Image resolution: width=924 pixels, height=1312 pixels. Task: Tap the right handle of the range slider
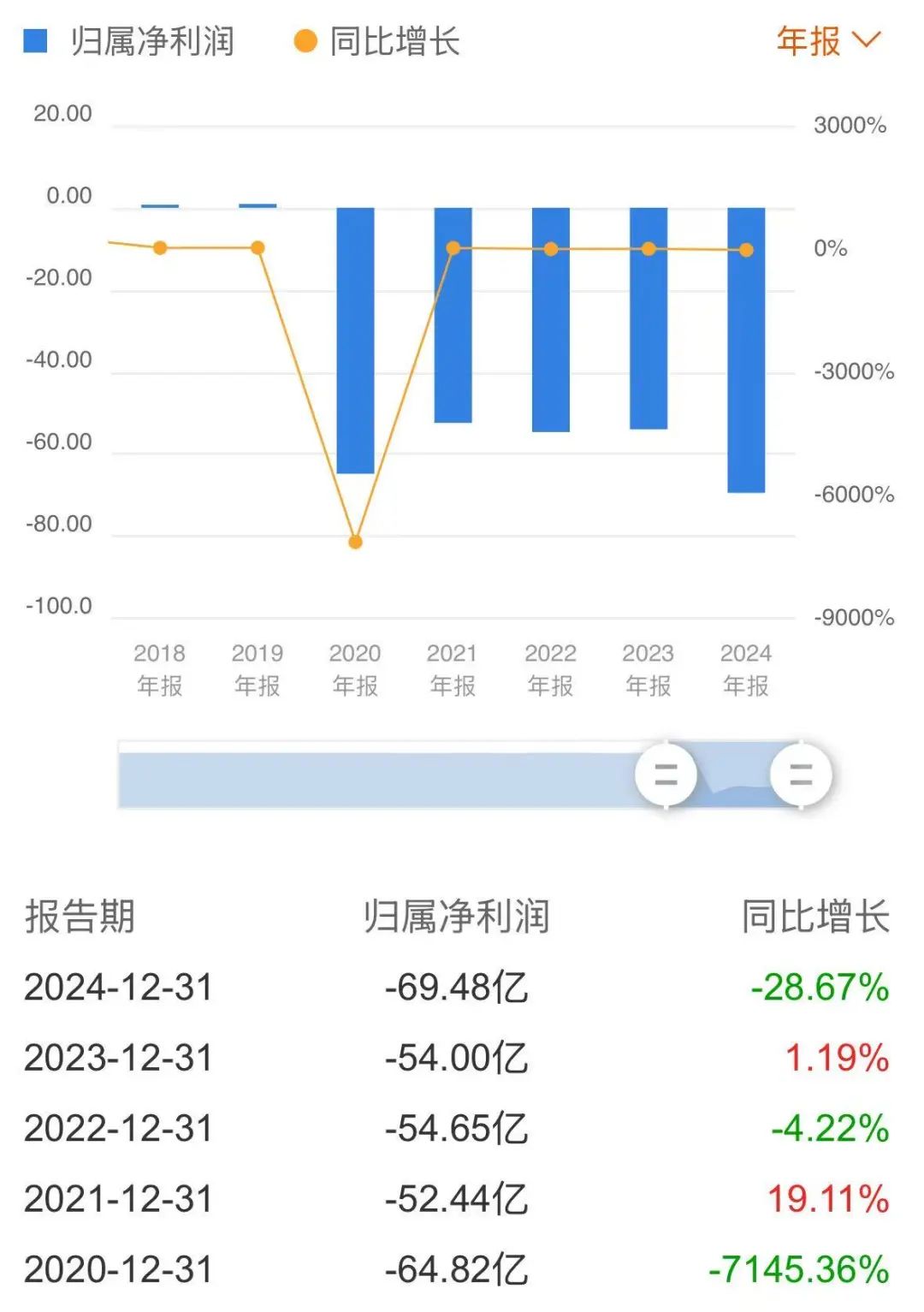coord(801,775)
